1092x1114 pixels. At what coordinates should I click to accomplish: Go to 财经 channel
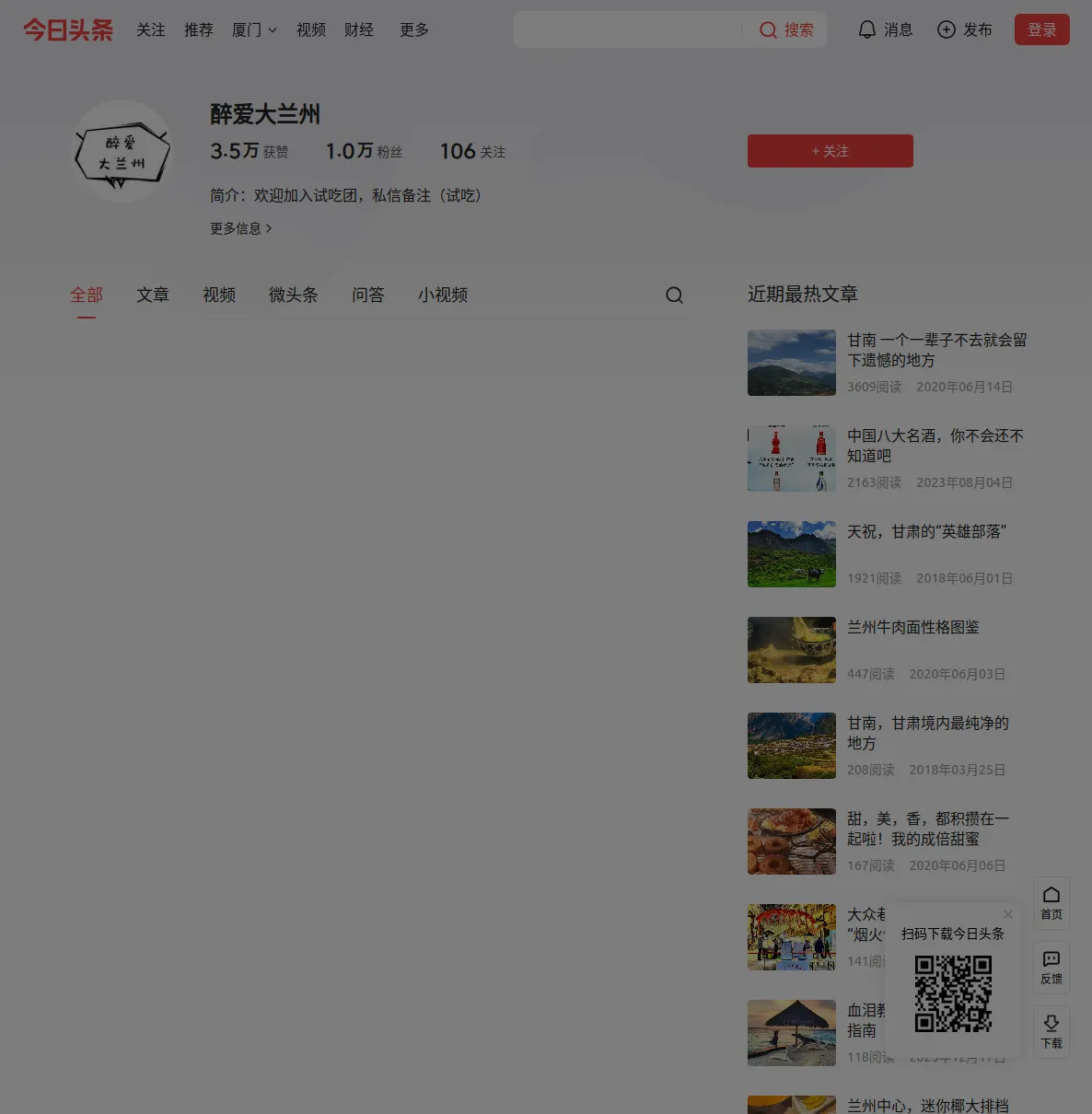tap(359, 29)
